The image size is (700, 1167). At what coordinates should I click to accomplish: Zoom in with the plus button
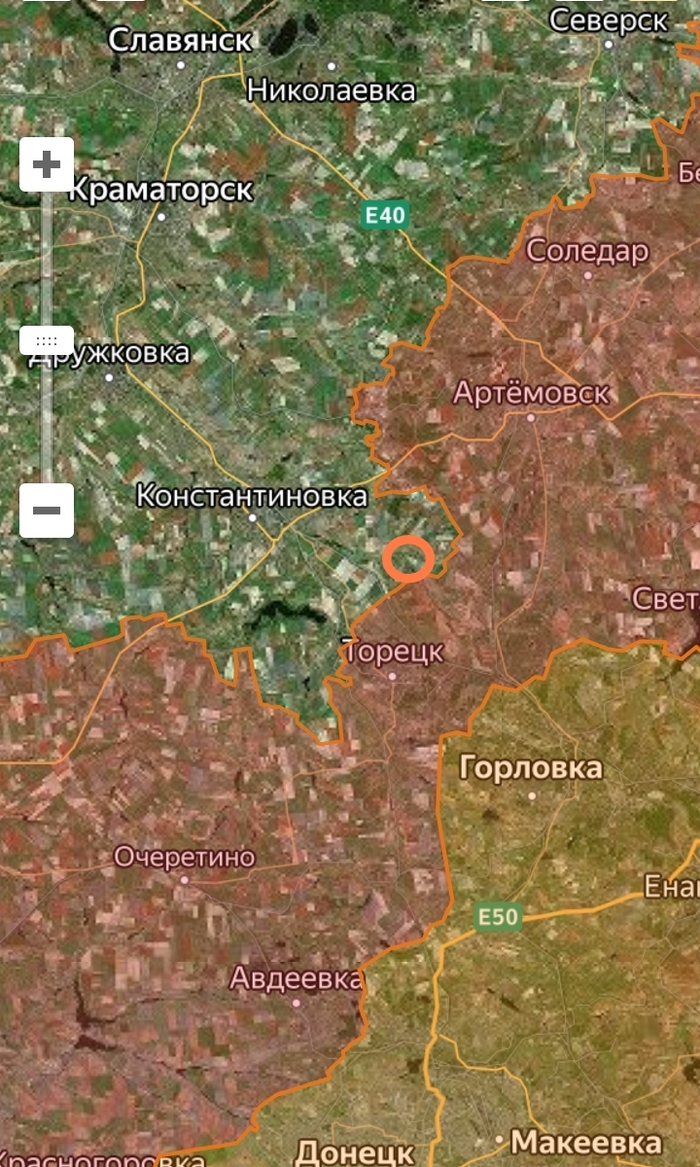46,165
